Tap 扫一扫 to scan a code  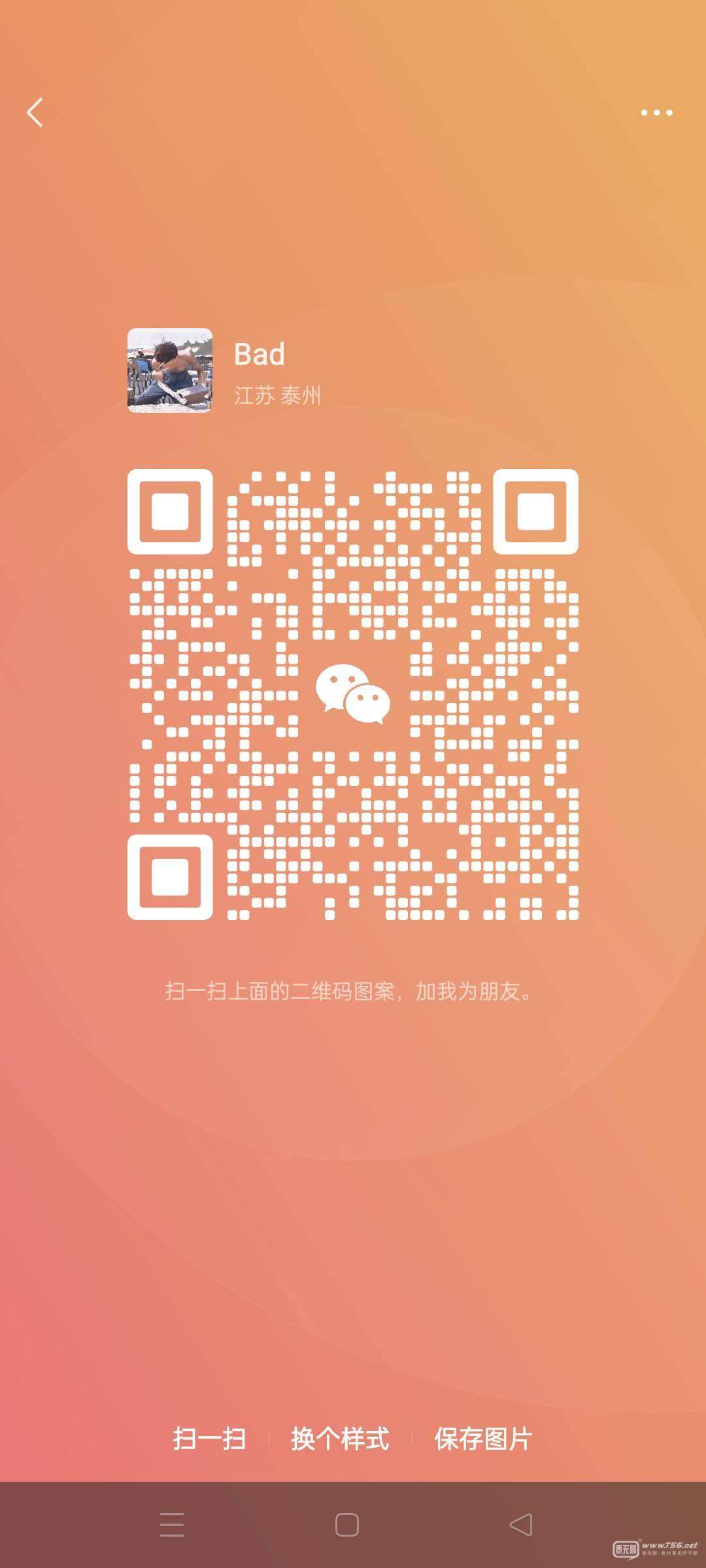209,1439
